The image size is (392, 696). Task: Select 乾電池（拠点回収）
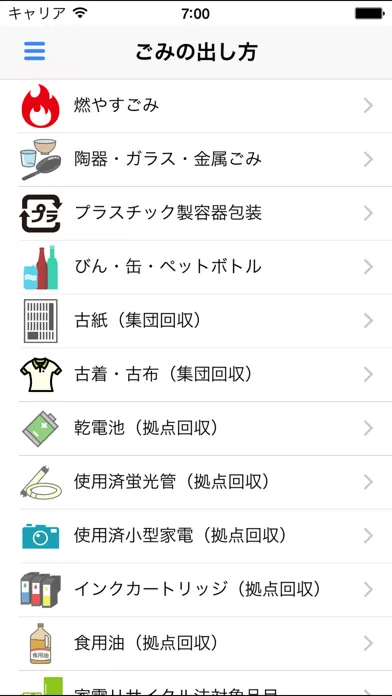click(x=196, y=428)
